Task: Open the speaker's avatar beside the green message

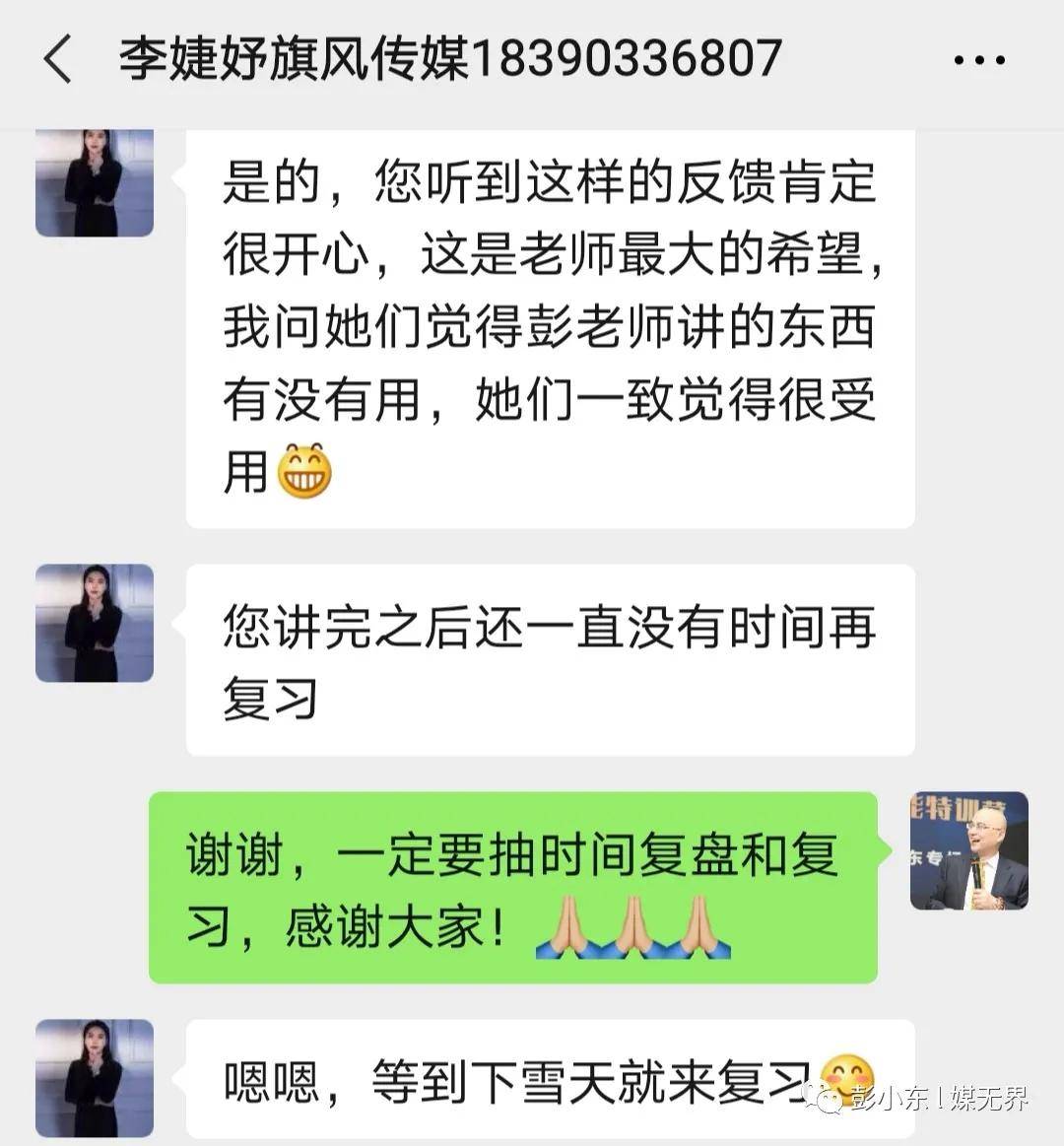Action: (x=968, y=850)
